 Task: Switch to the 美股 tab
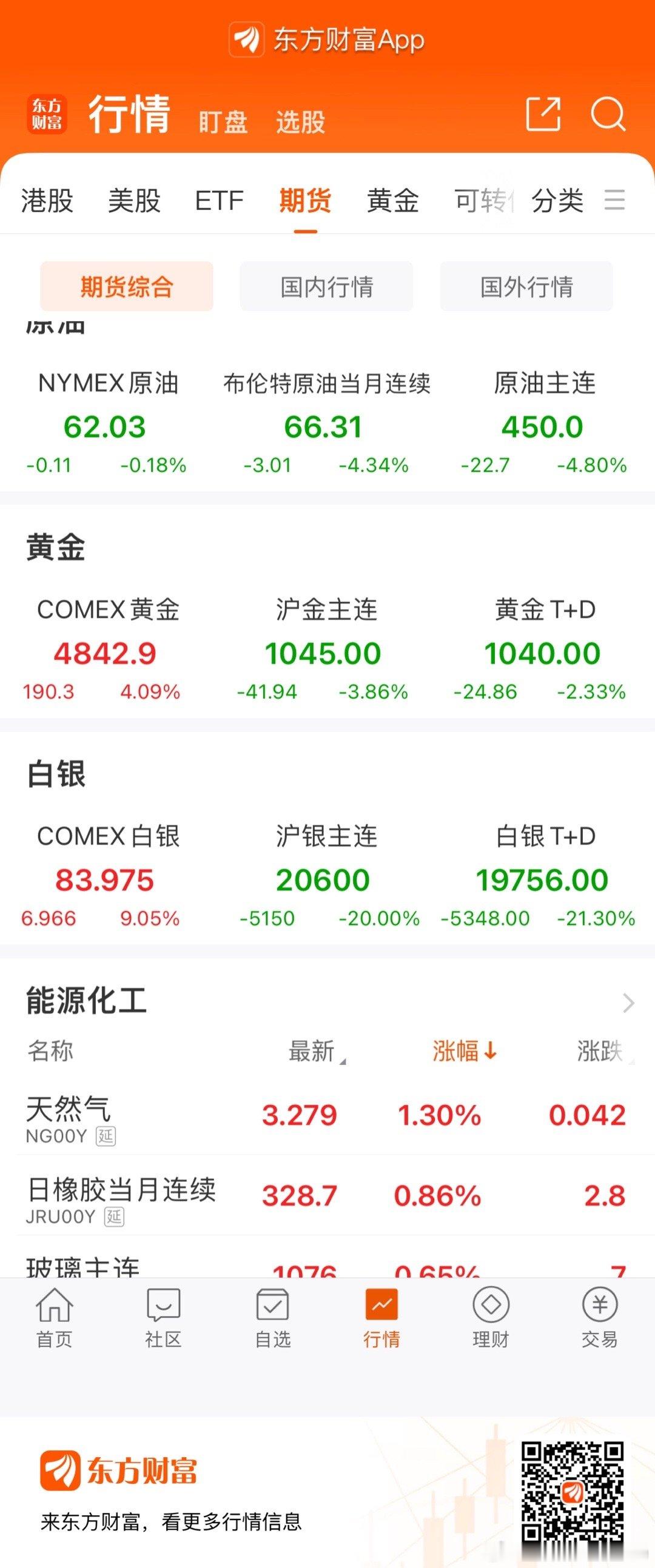[x=135, y=201]
